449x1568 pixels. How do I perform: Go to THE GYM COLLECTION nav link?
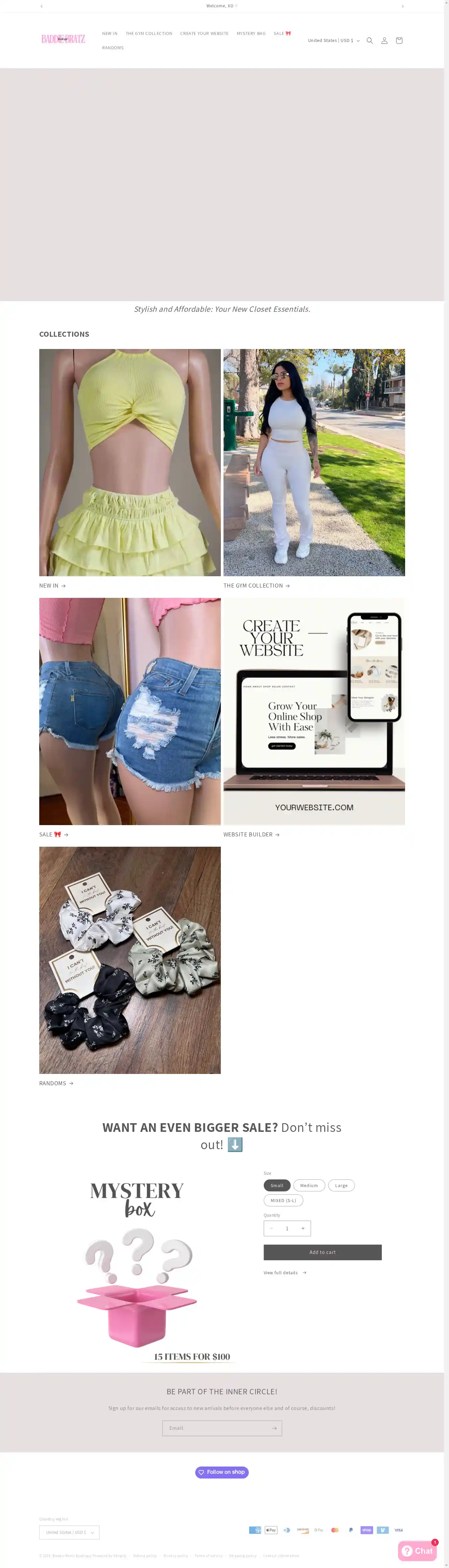148,34
